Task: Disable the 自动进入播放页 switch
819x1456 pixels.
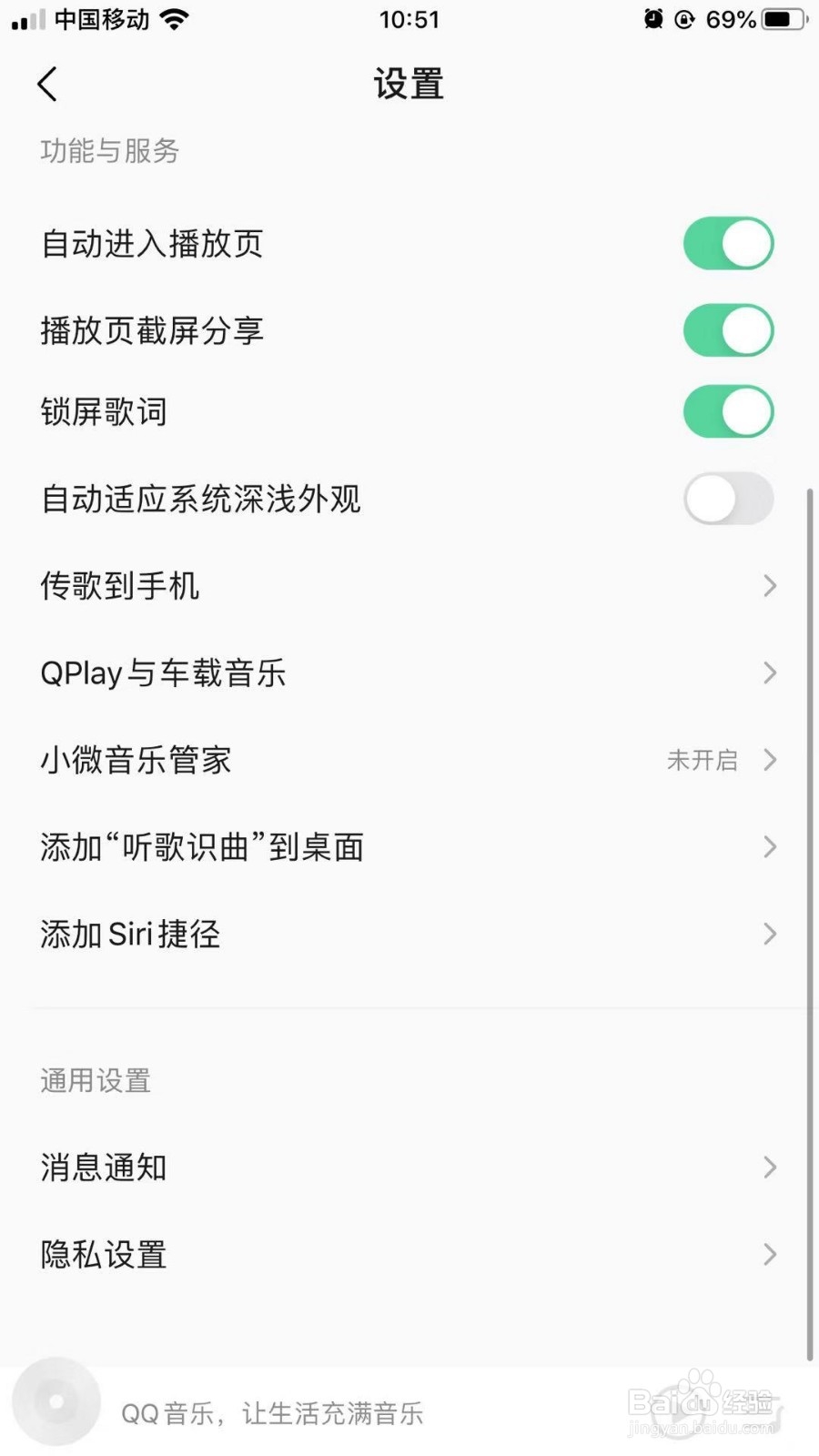Action: (727, 243)
